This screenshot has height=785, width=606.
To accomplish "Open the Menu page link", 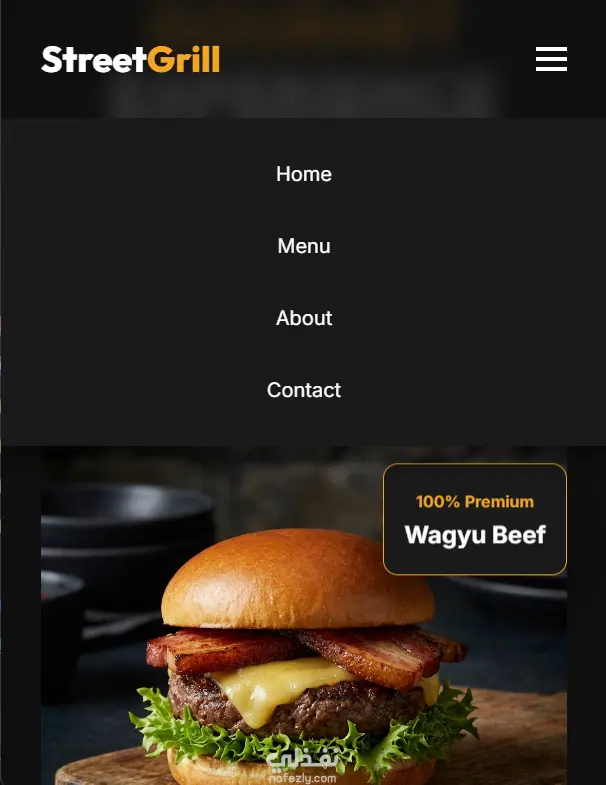I will [303, 246].
